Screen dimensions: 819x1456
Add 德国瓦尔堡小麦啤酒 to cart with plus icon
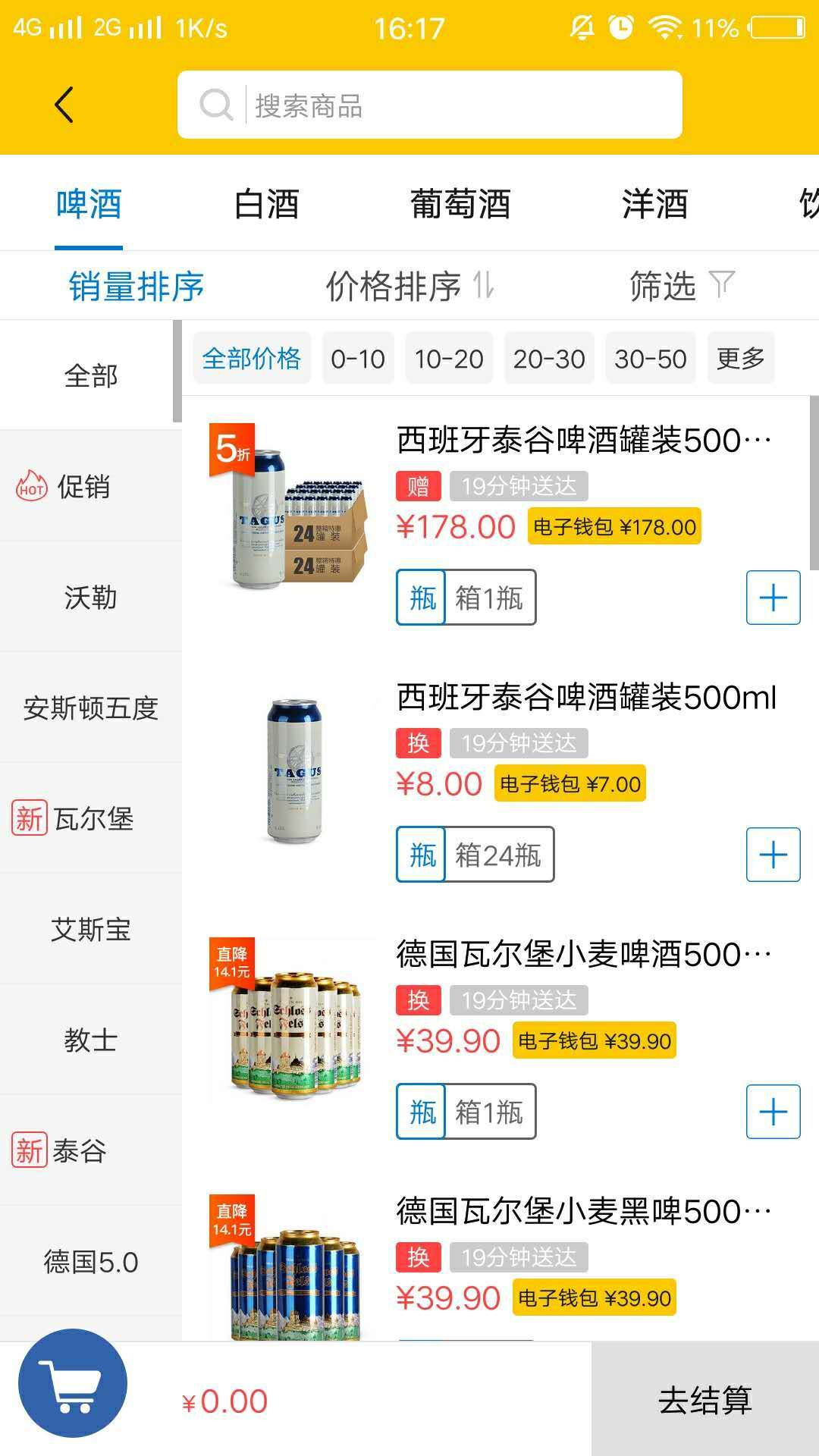[772, 1112]
